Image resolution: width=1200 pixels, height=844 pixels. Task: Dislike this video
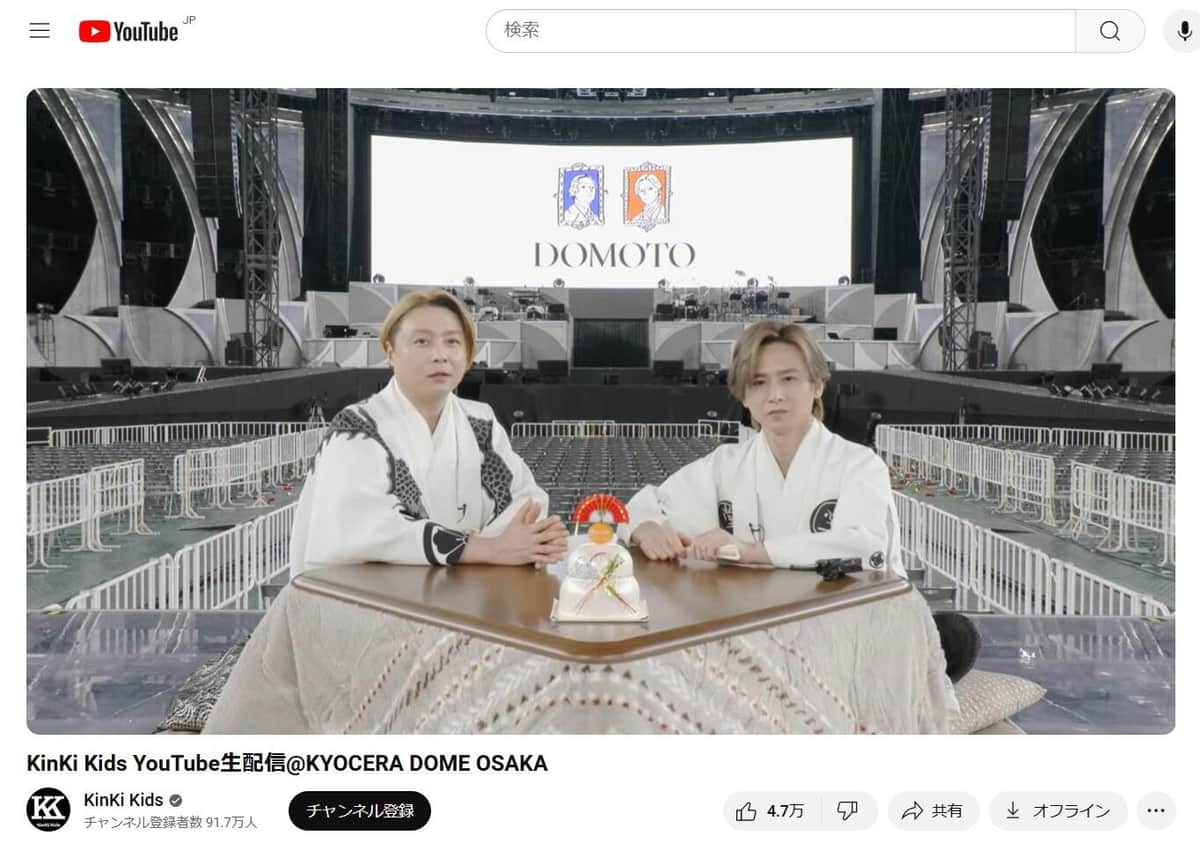(x=848, y=811)
